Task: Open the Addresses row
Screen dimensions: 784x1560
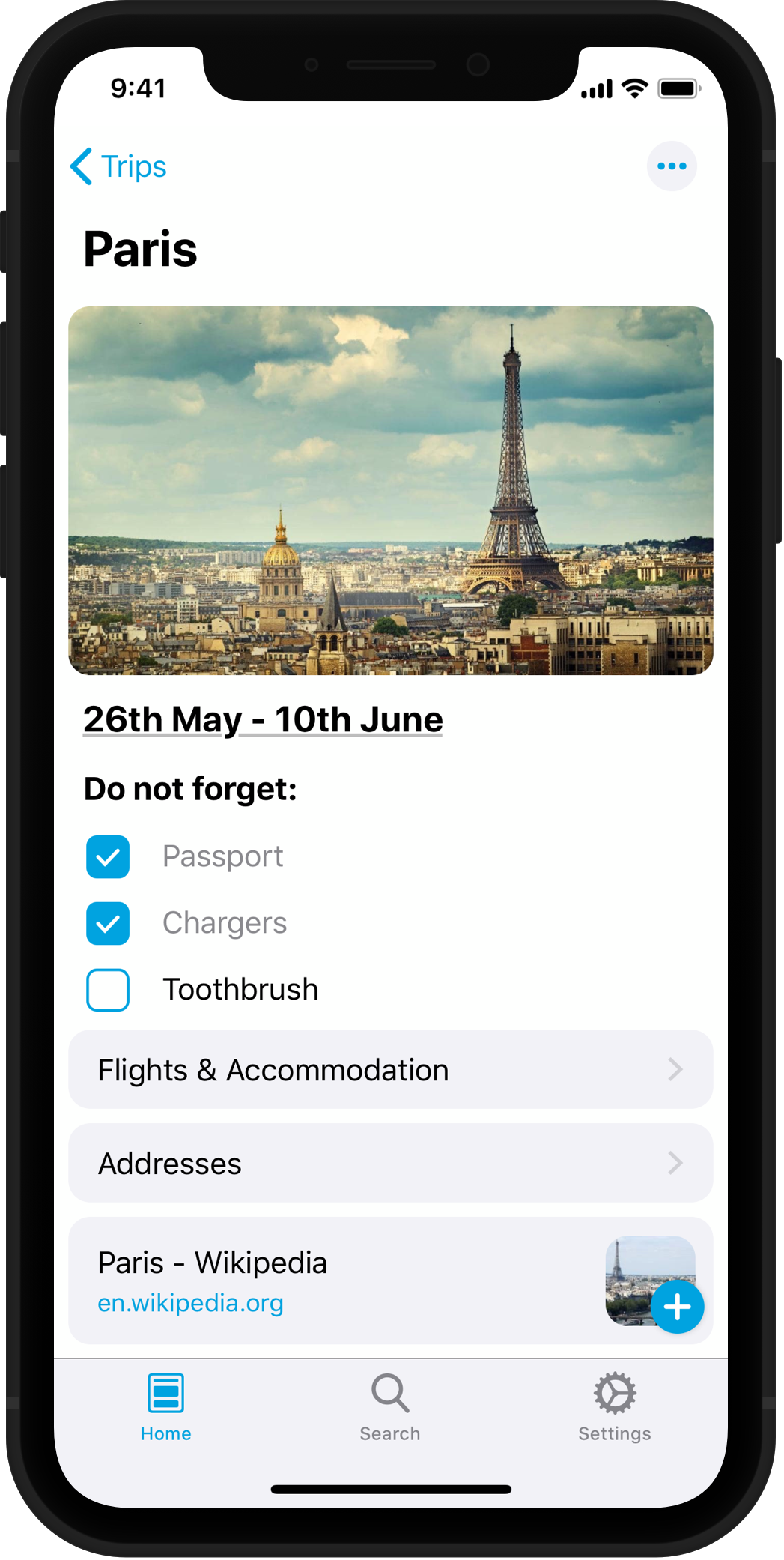Action: (x=391, y=1163)
